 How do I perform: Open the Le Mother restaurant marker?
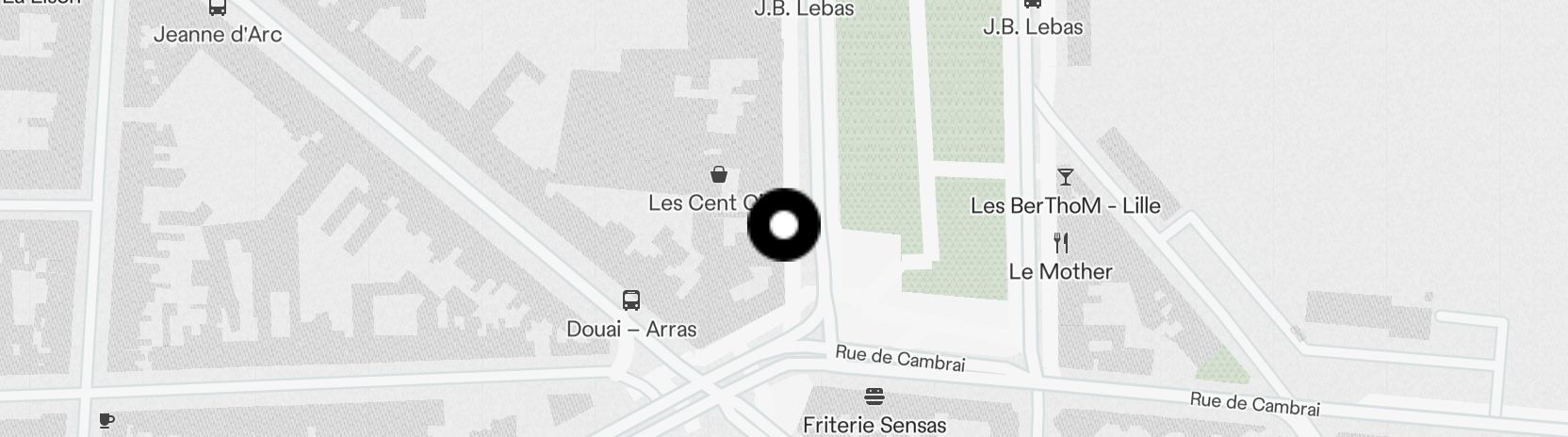(1061, 243)
